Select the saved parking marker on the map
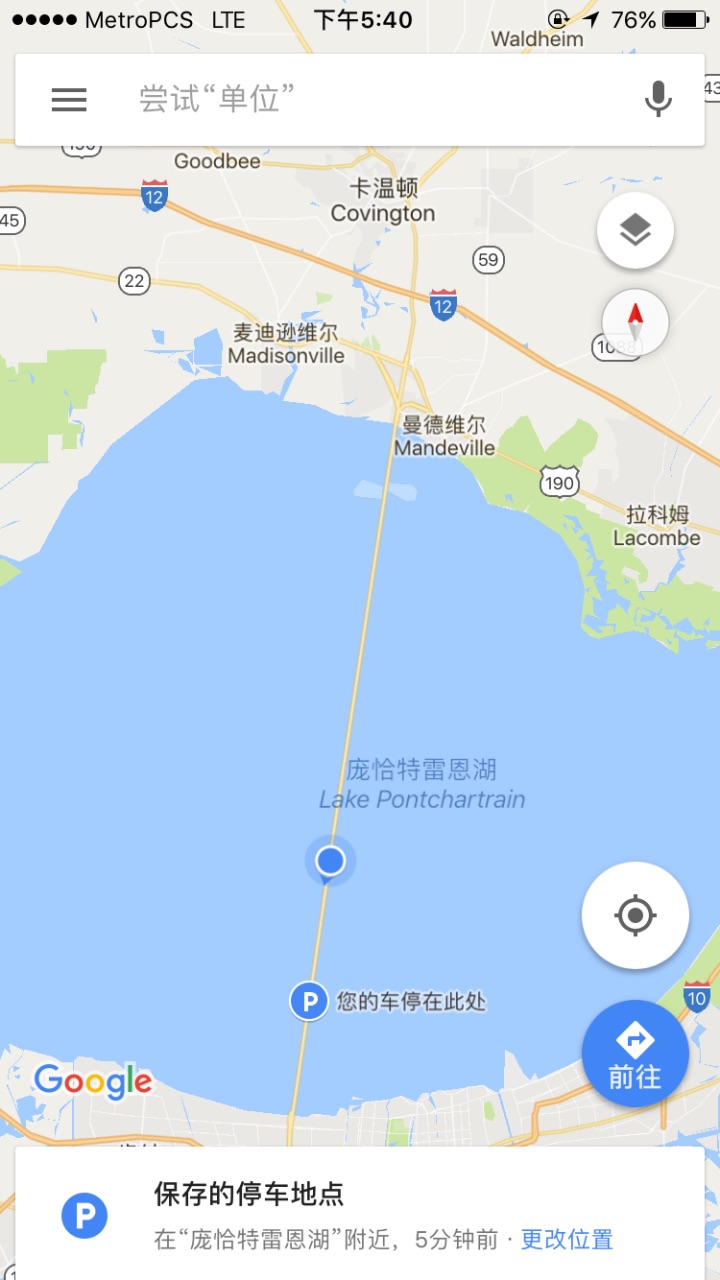720x1280 pixels. tap(309, 1001)
